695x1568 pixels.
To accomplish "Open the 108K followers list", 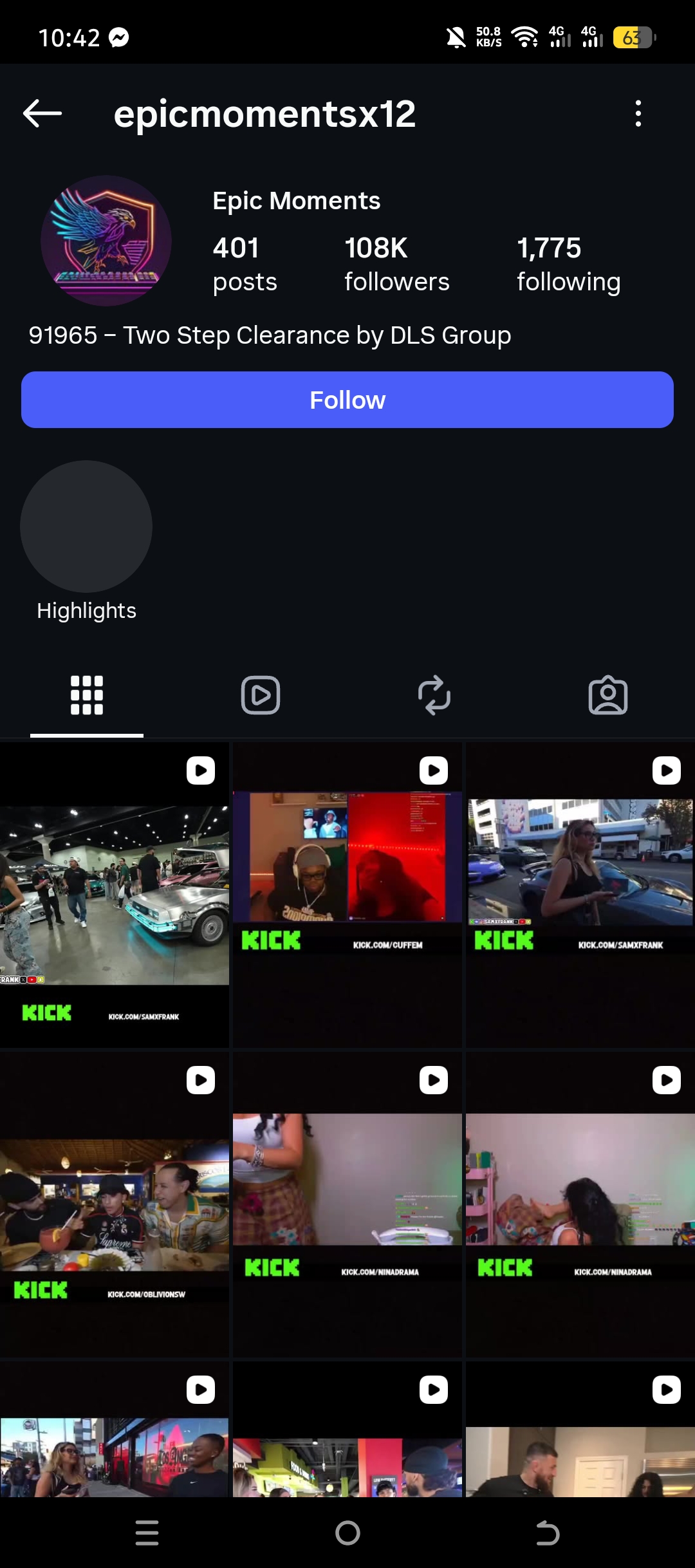I will [x=396, y=265].
